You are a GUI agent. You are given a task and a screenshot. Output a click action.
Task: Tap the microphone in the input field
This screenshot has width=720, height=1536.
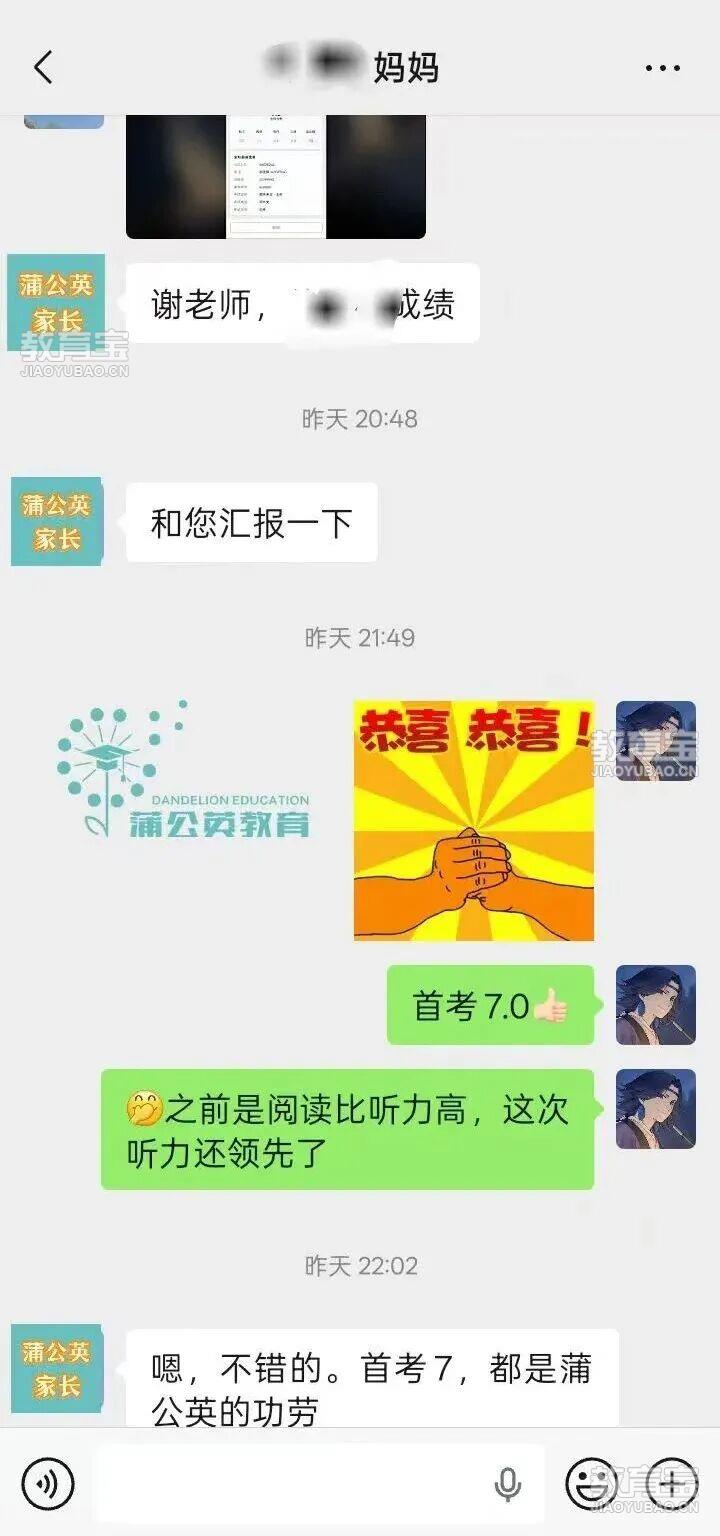[508, 1484]
